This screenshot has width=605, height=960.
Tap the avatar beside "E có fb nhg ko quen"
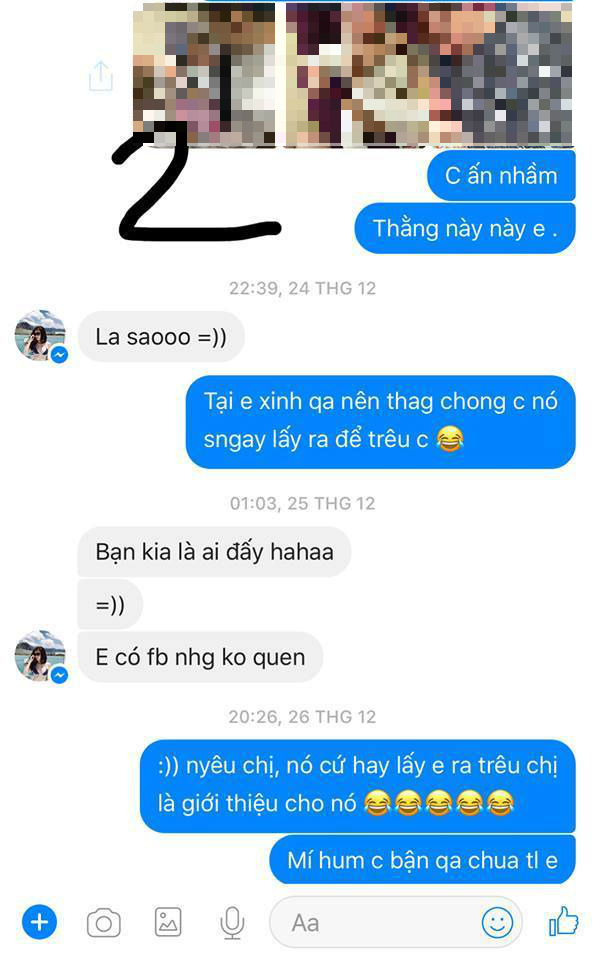[40, 656]
